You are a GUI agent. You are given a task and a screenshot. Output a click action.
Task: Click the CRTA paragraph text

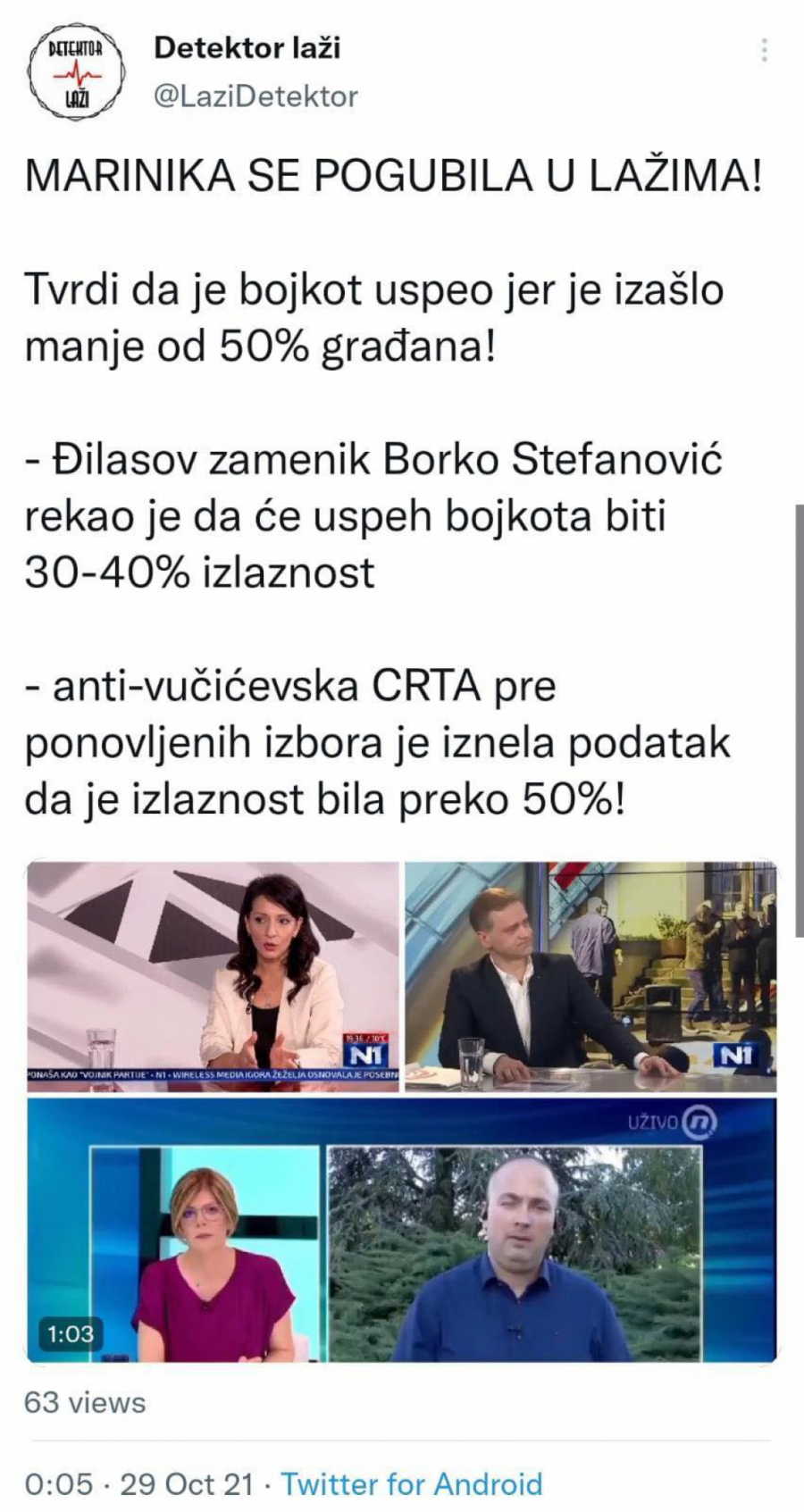pos(375,743)
